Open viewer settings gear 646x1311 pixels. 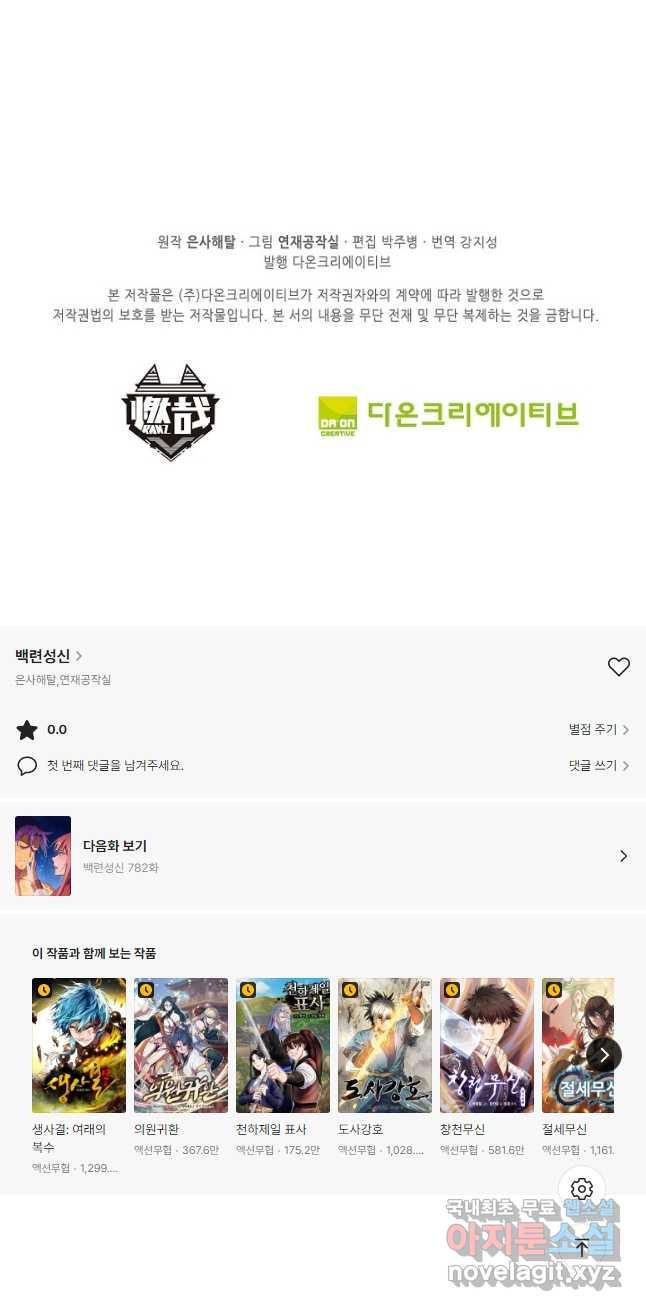pos(582,1189)
